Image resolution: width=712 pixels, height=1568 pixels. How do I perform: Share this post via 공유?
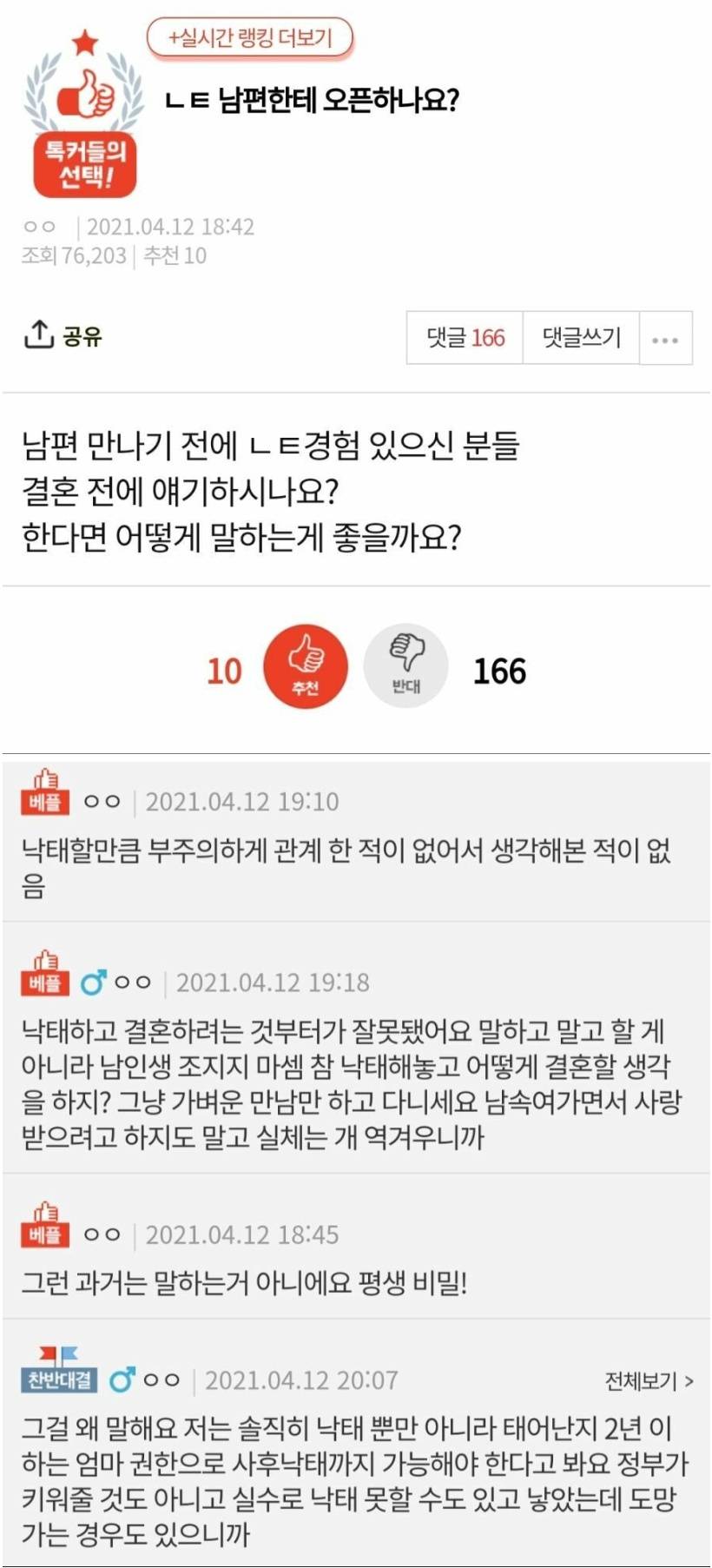coord(63,335)
